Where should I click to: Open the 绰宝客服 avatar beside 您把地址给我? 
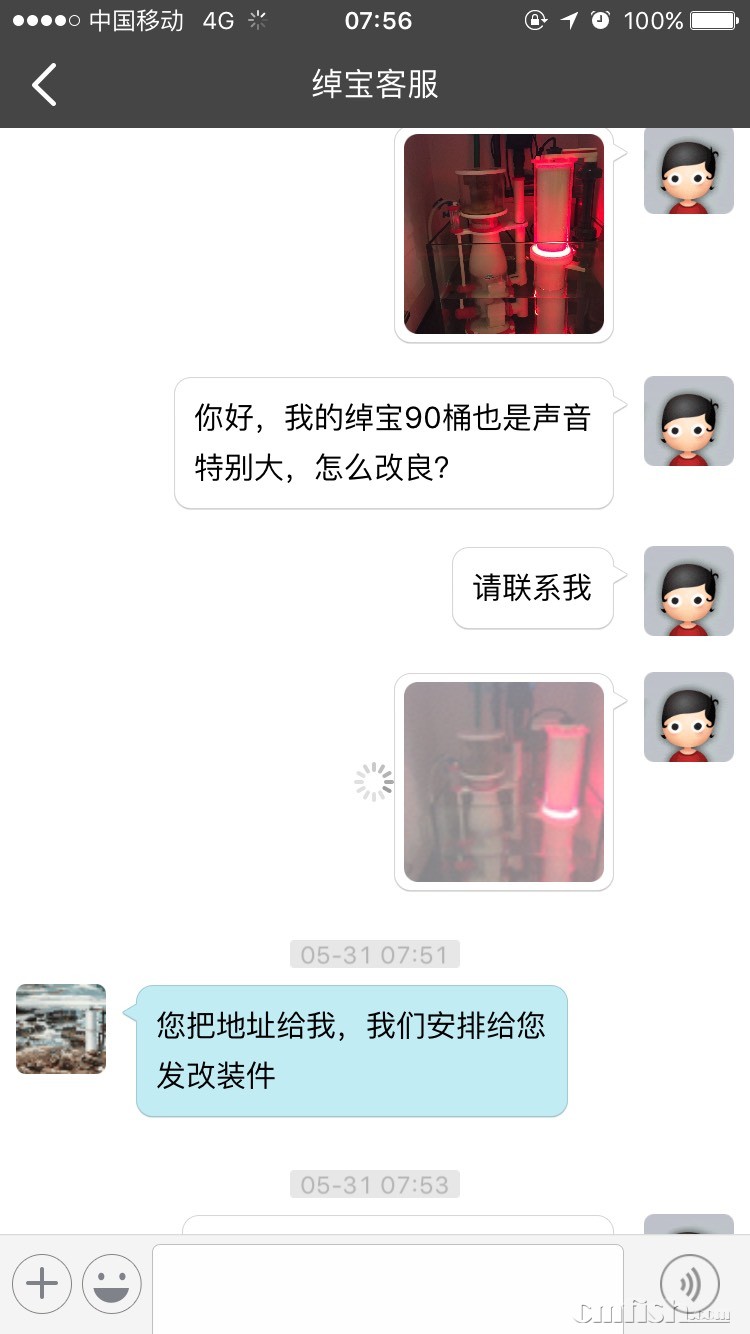click(x=61, y=1029)
